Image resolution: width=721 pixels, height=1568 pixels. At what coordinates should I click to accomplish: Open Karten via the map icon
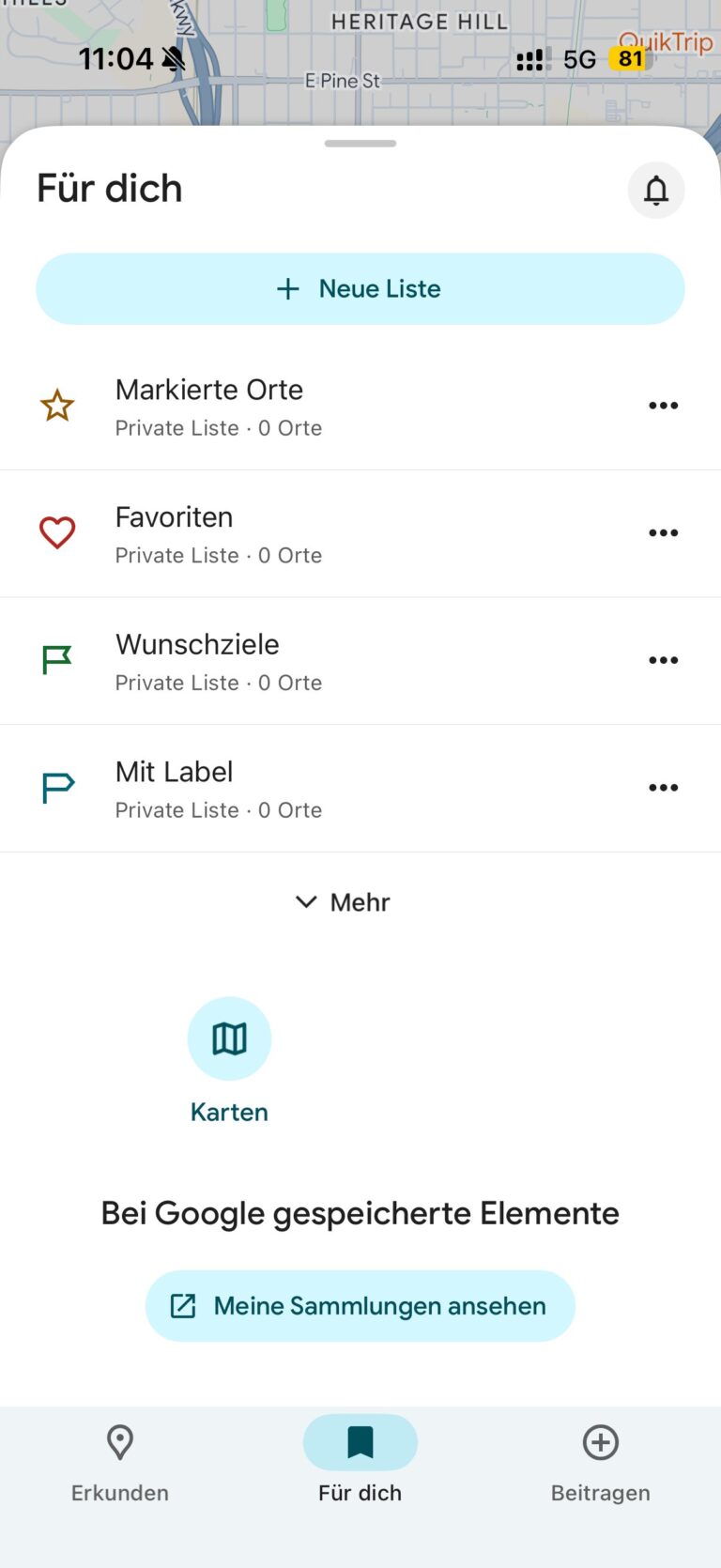[229, 1038]
